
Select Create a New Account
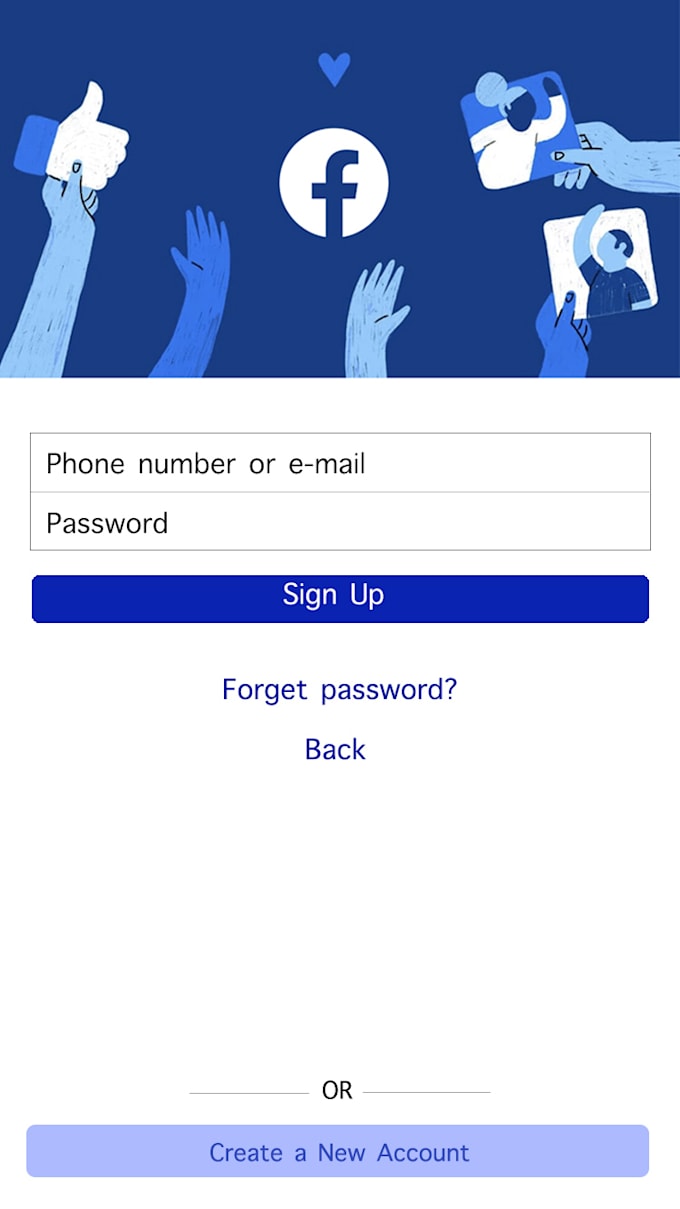pos(338,1151)
